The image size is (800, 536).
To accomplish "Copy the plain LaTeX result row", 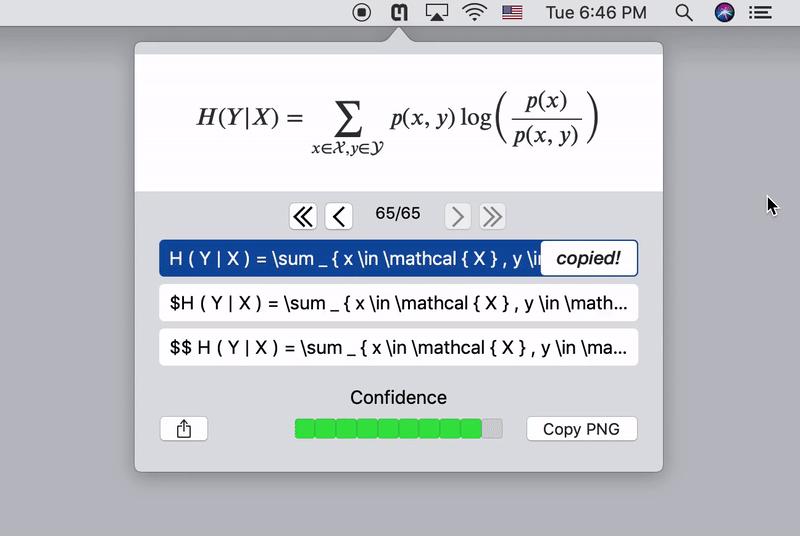I will coord(350,258).
